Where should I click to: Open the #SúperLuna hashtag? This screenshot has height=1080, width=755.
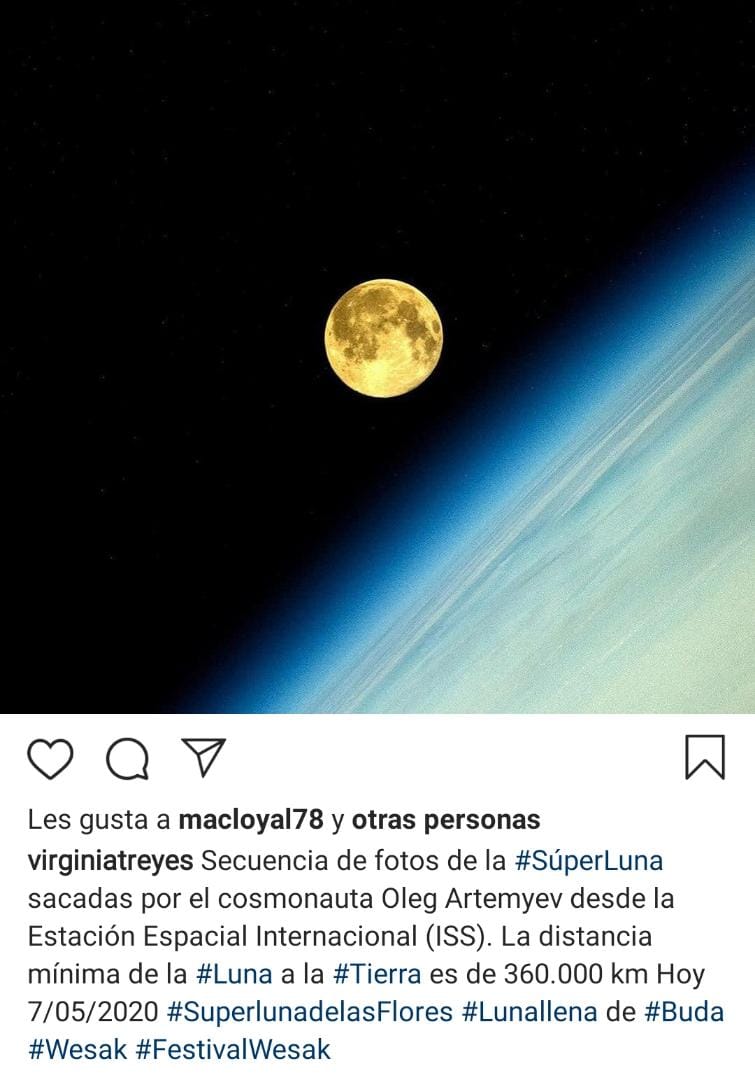click(x=588, y=860)
